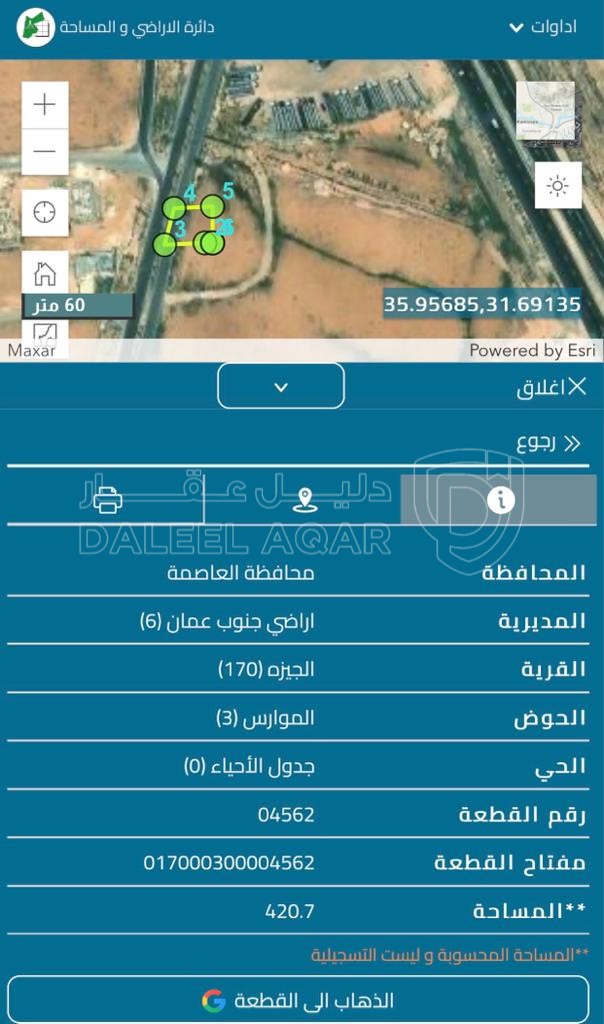
Task: Zoom in on the map
Action: tap(45, 105)
